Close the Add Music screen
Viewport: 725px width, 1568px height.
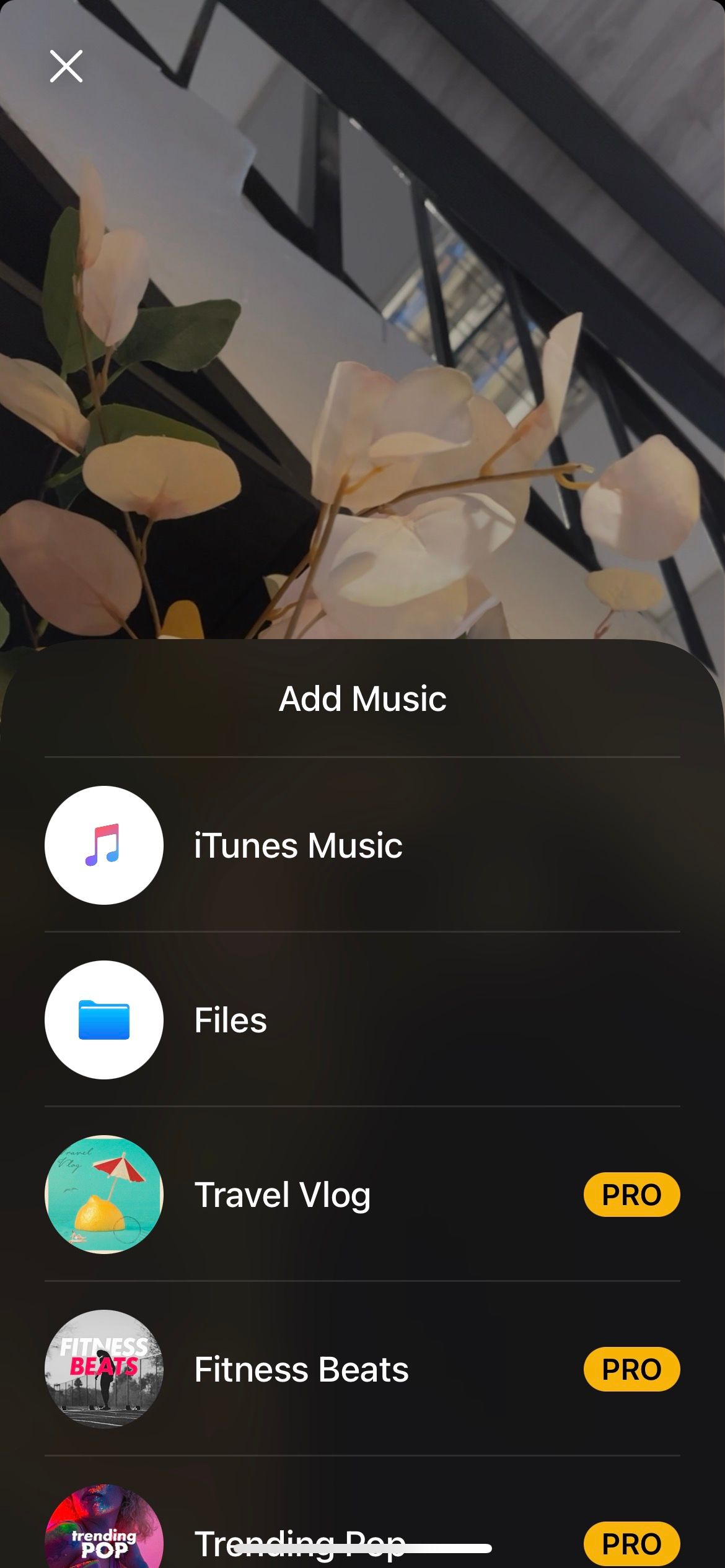coord(66,66)
